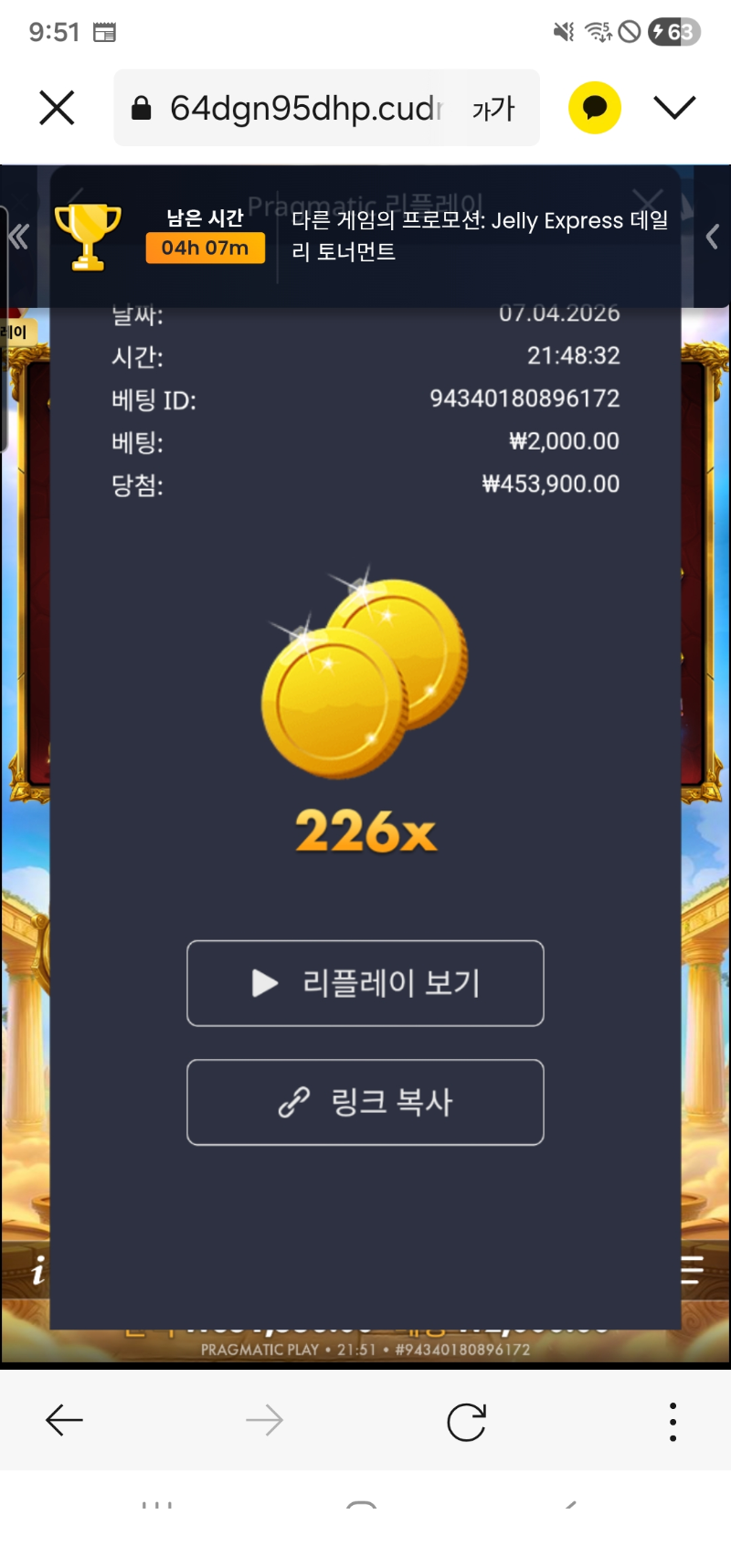731x1568 pixels.
Task: Tap the double-arrow on the left edge
Action: [18, 238]
